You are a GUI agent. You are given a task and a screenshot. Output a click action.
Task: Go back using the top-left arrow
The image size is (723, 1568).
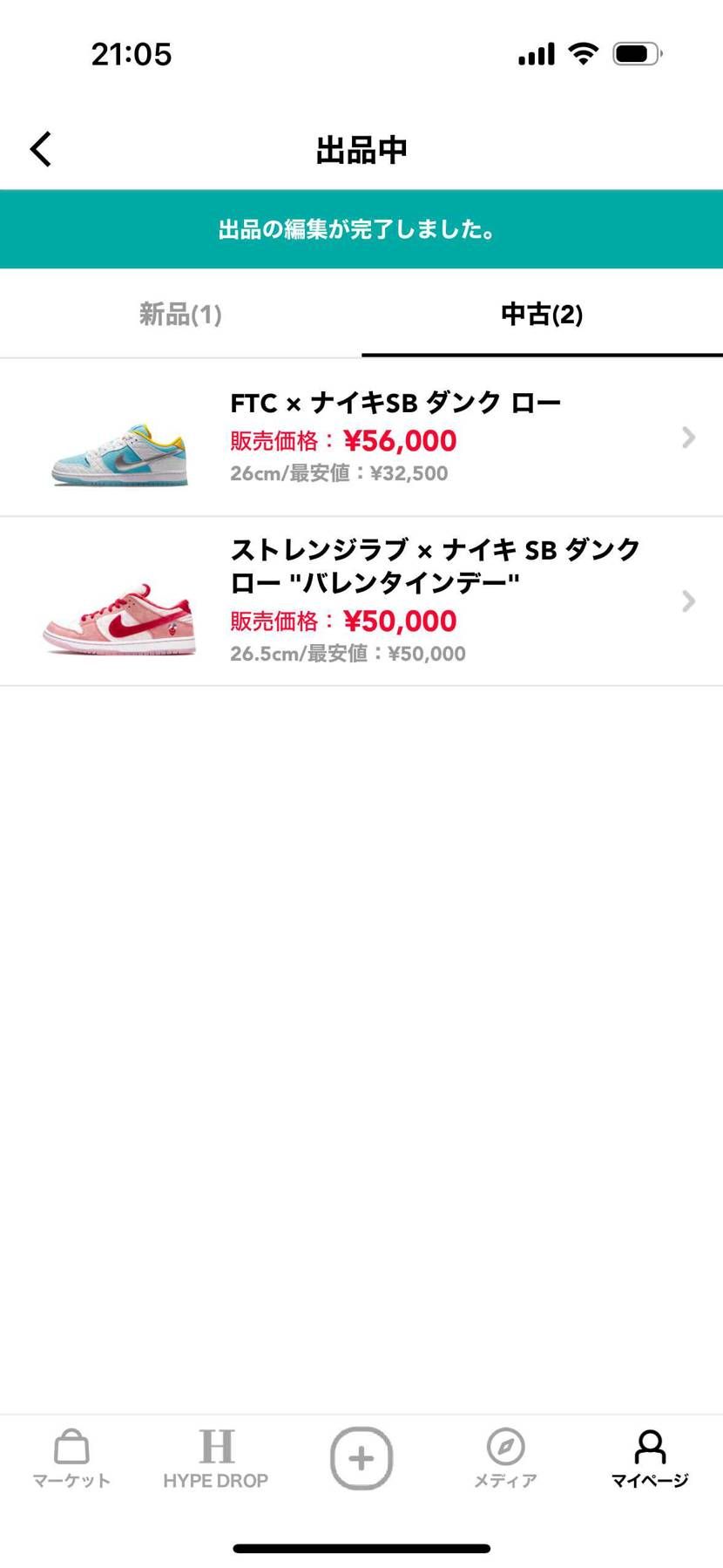click(41, 149)
